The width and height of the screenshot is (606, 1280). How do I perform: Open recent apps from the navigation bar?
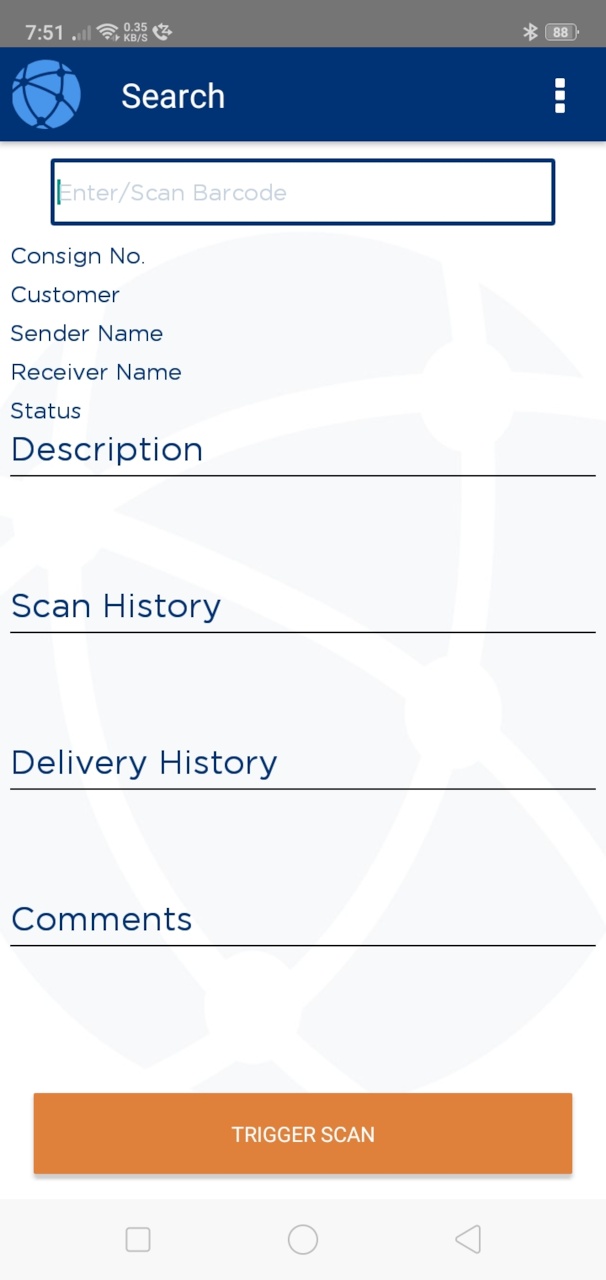tap(138, 1240)
